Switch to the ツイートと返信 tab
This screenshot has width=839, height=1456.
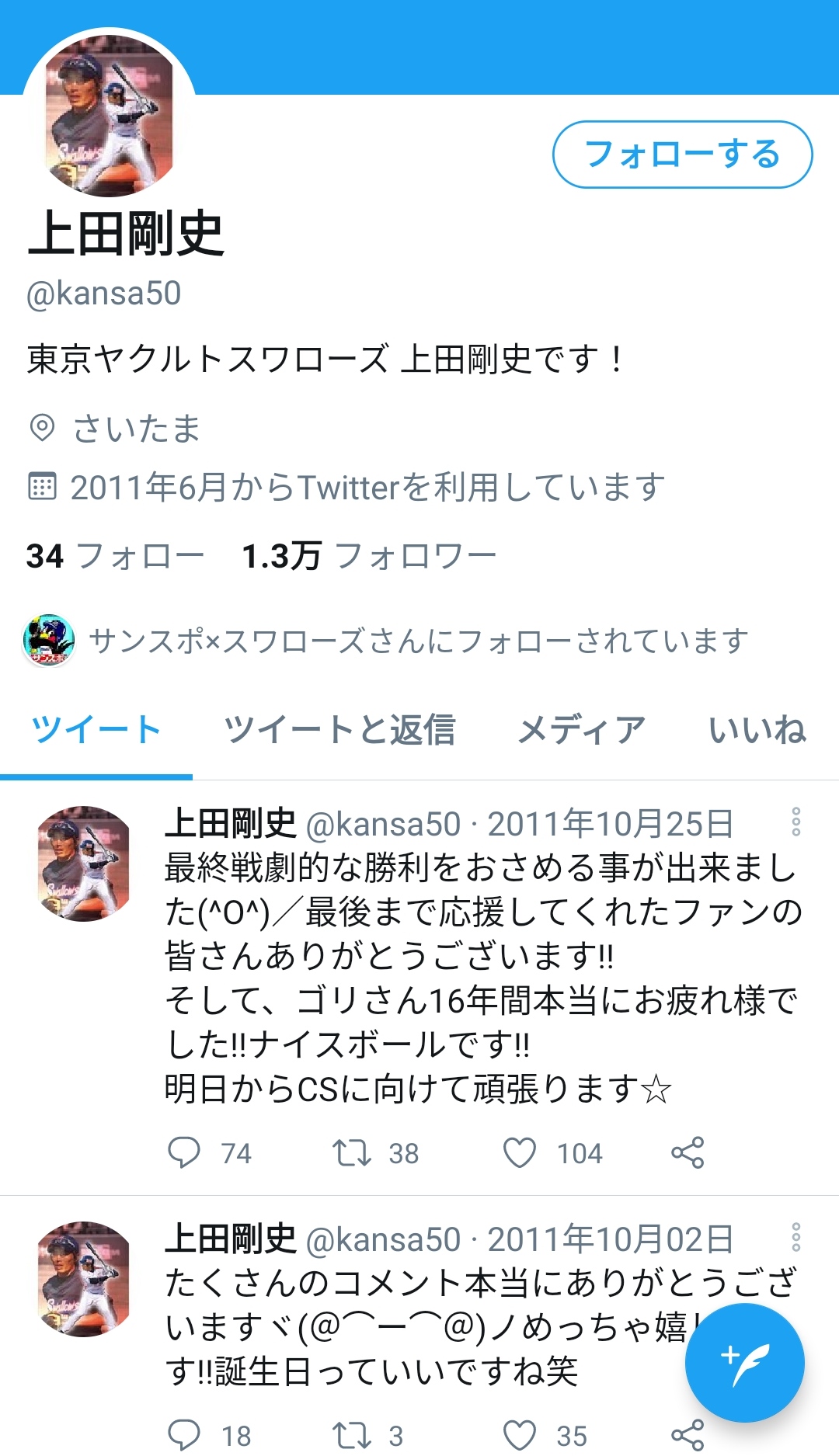coord(339,730)
